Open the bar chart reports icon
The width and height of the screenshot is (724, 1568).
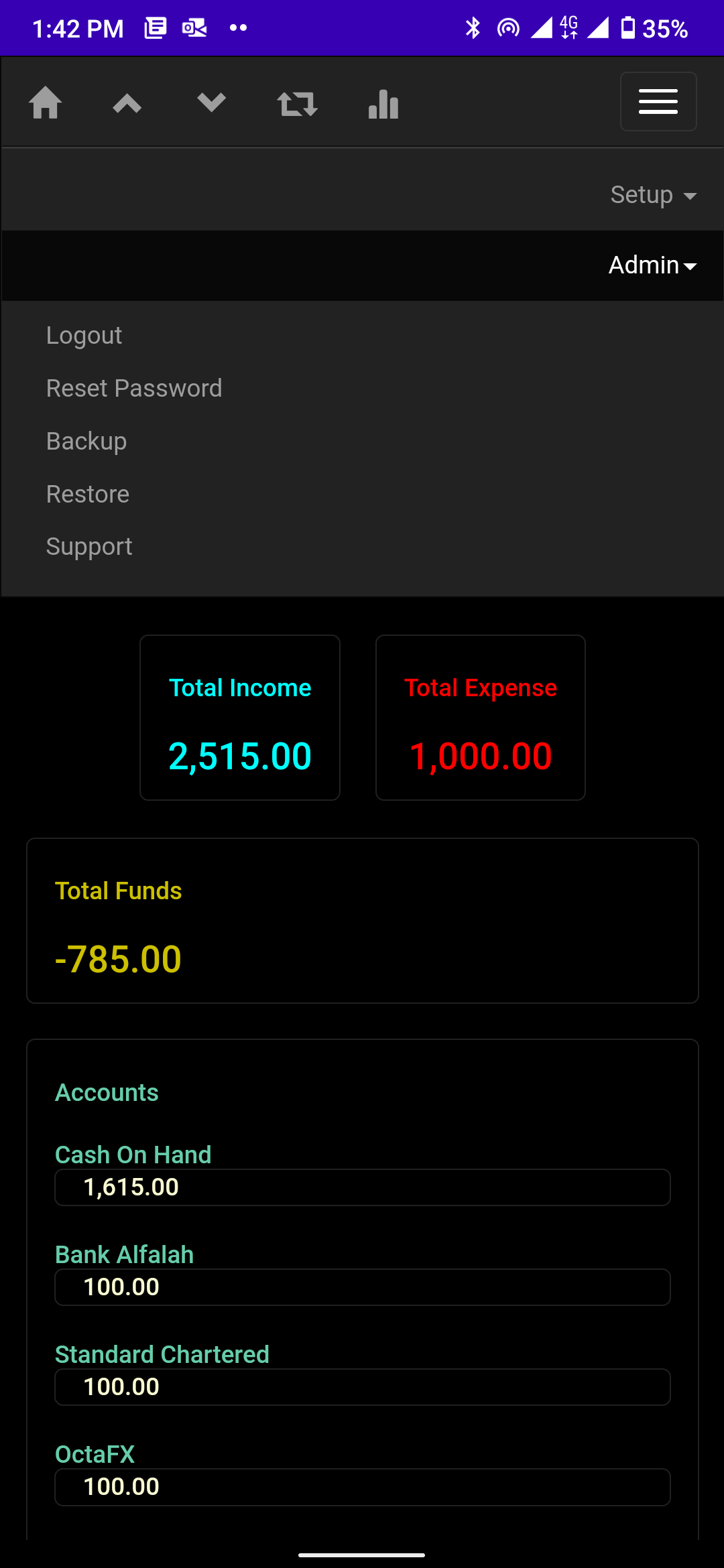pos(383,104)
